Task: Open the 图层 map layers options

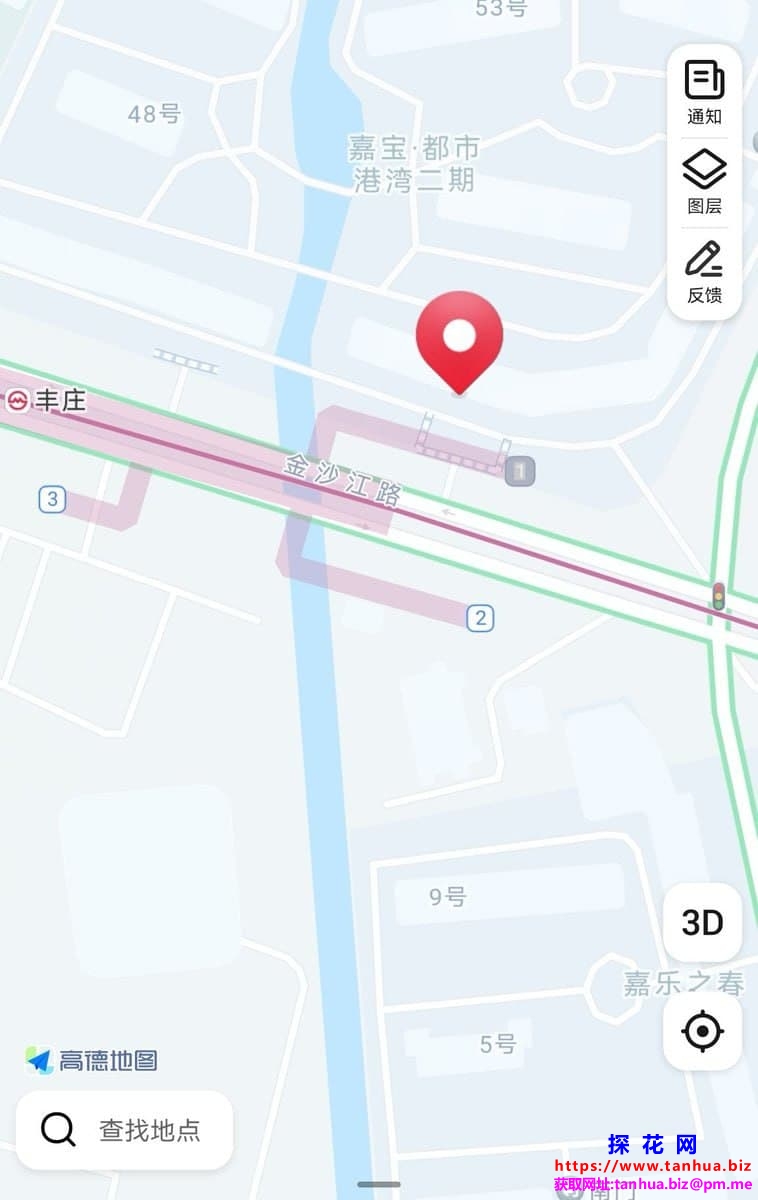Action: [x=704, y=182]
